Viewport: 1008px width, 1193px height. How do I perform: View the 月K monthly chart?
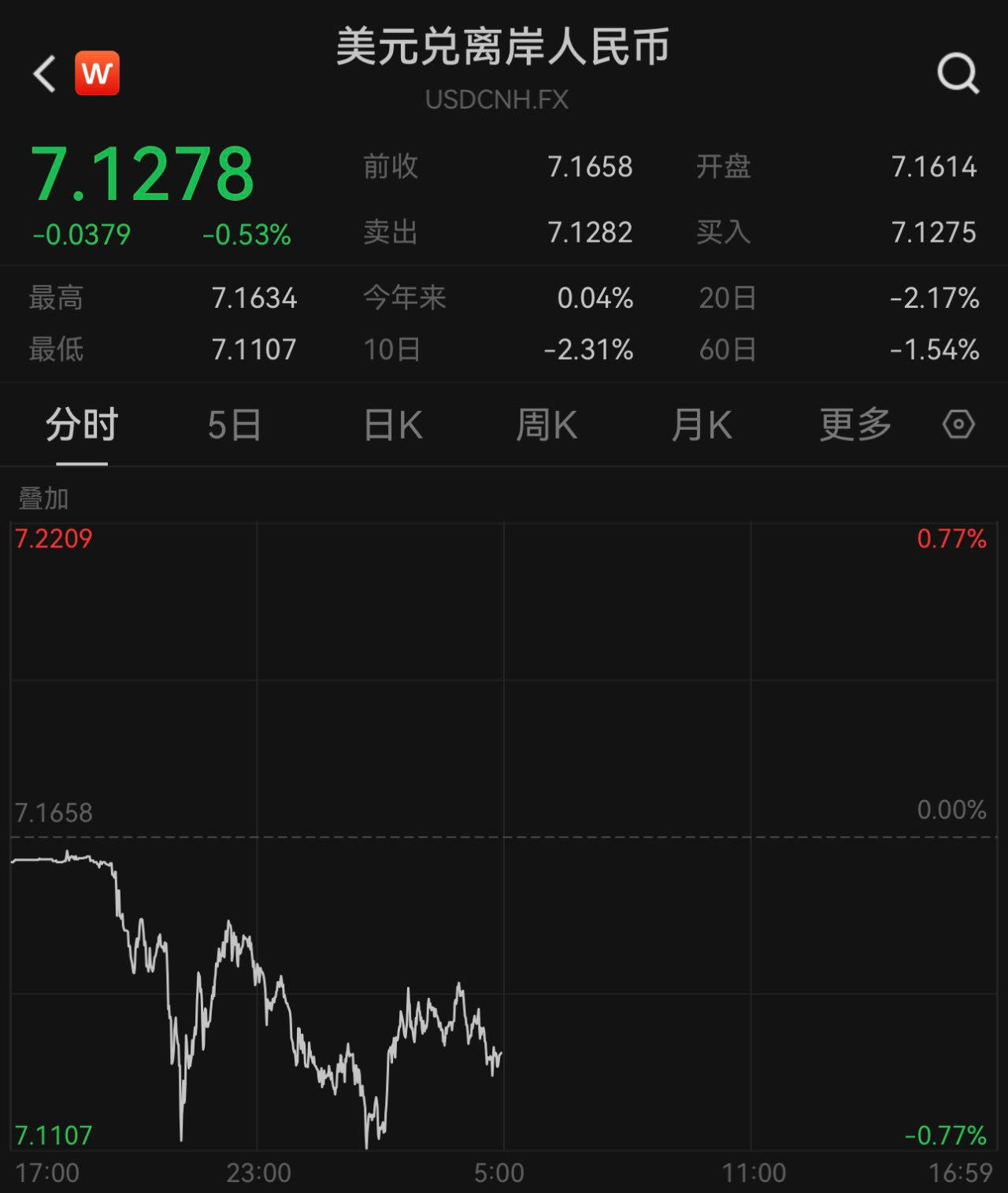click(701, 424)
